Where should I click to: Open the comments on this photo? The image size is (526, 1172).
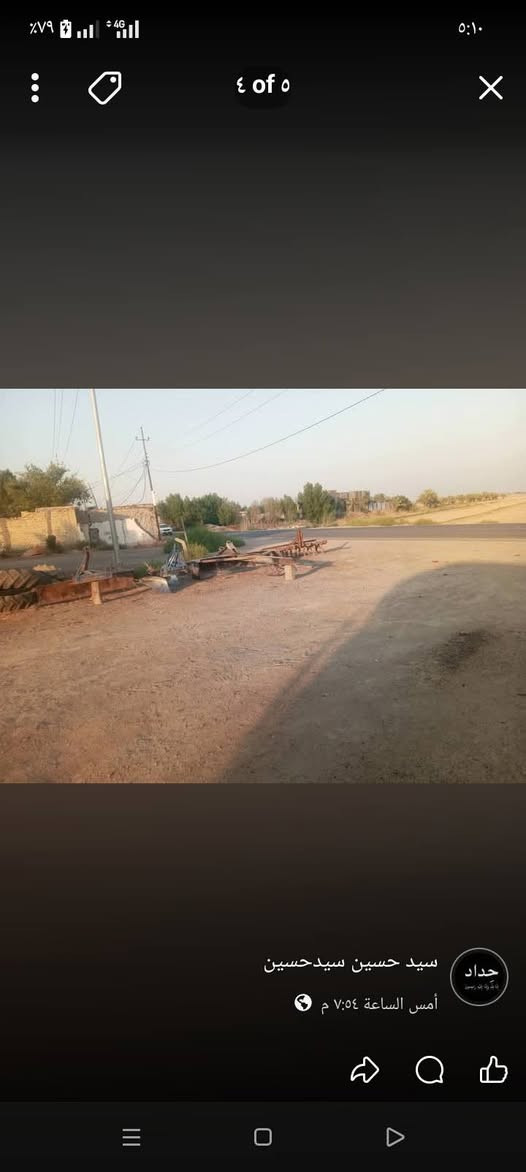430,1070
